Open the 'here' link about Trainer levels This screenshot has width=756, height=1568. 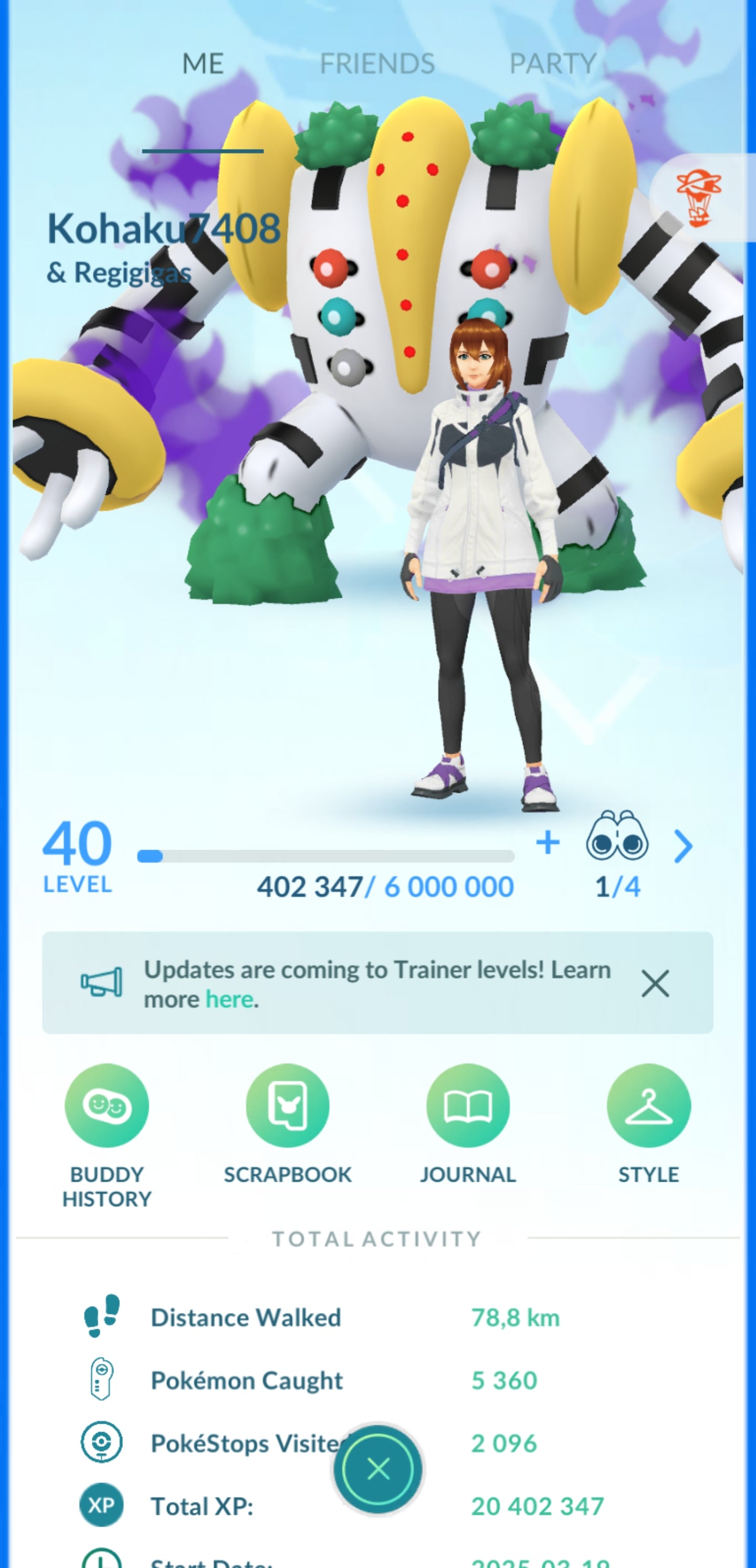(229, 1000)
